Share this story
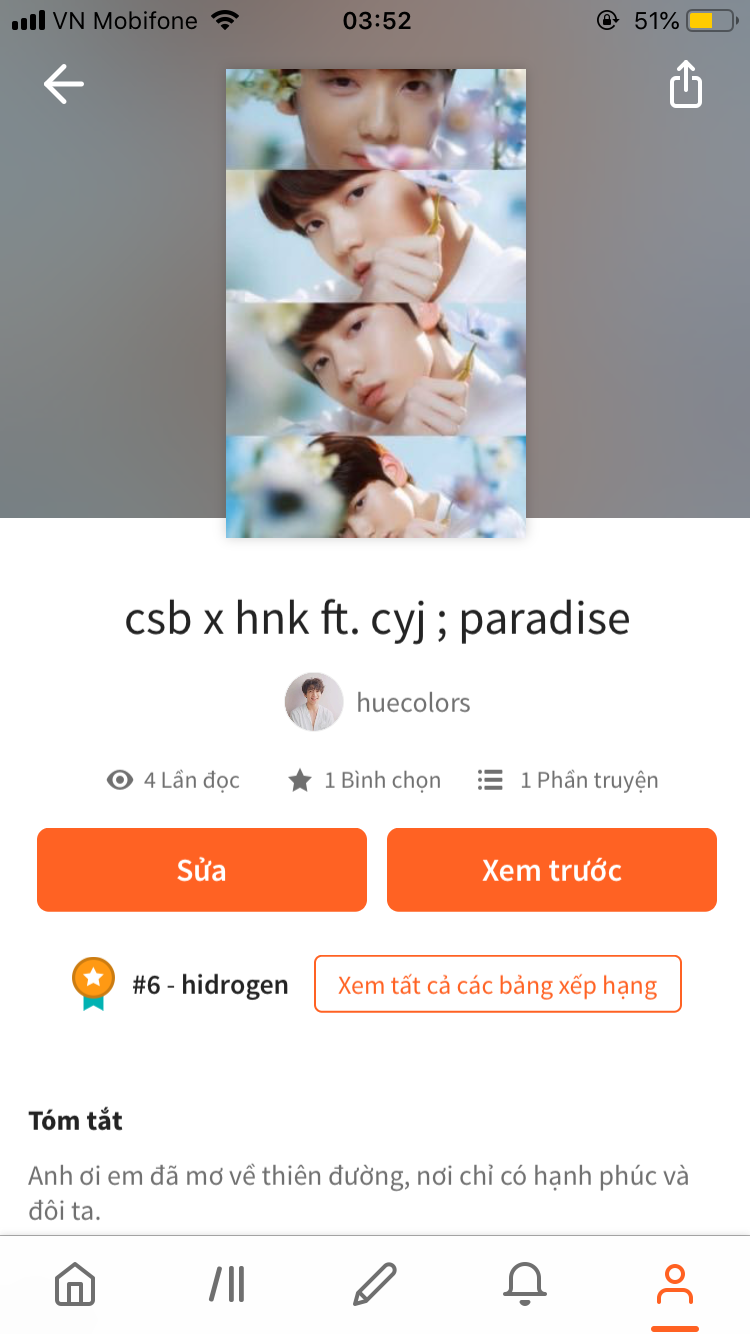 tap(685, 85)
